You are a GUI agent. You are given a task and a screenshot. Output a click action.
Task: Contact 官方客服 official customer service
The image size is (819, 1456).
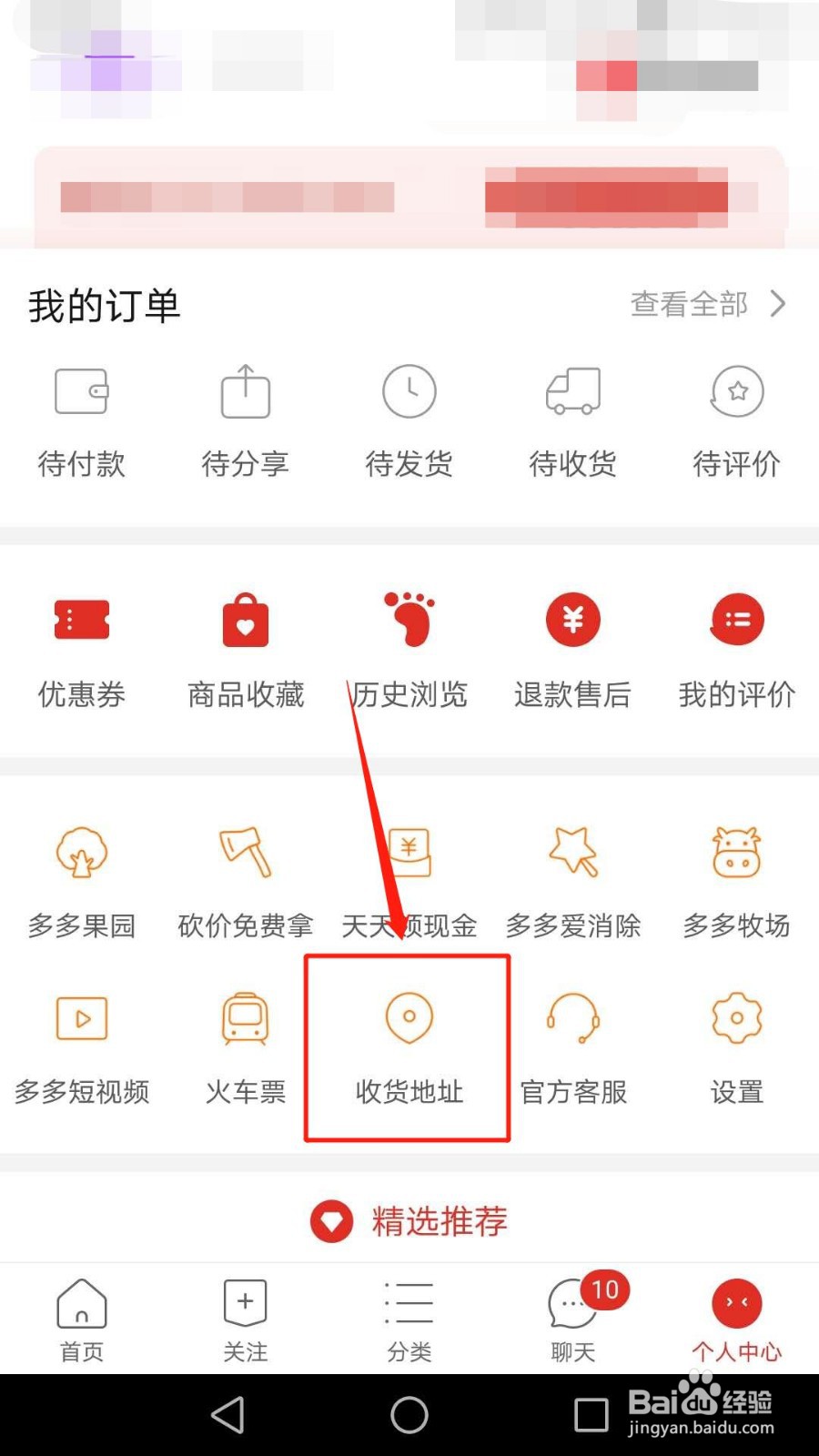[x=572, y=1046]
